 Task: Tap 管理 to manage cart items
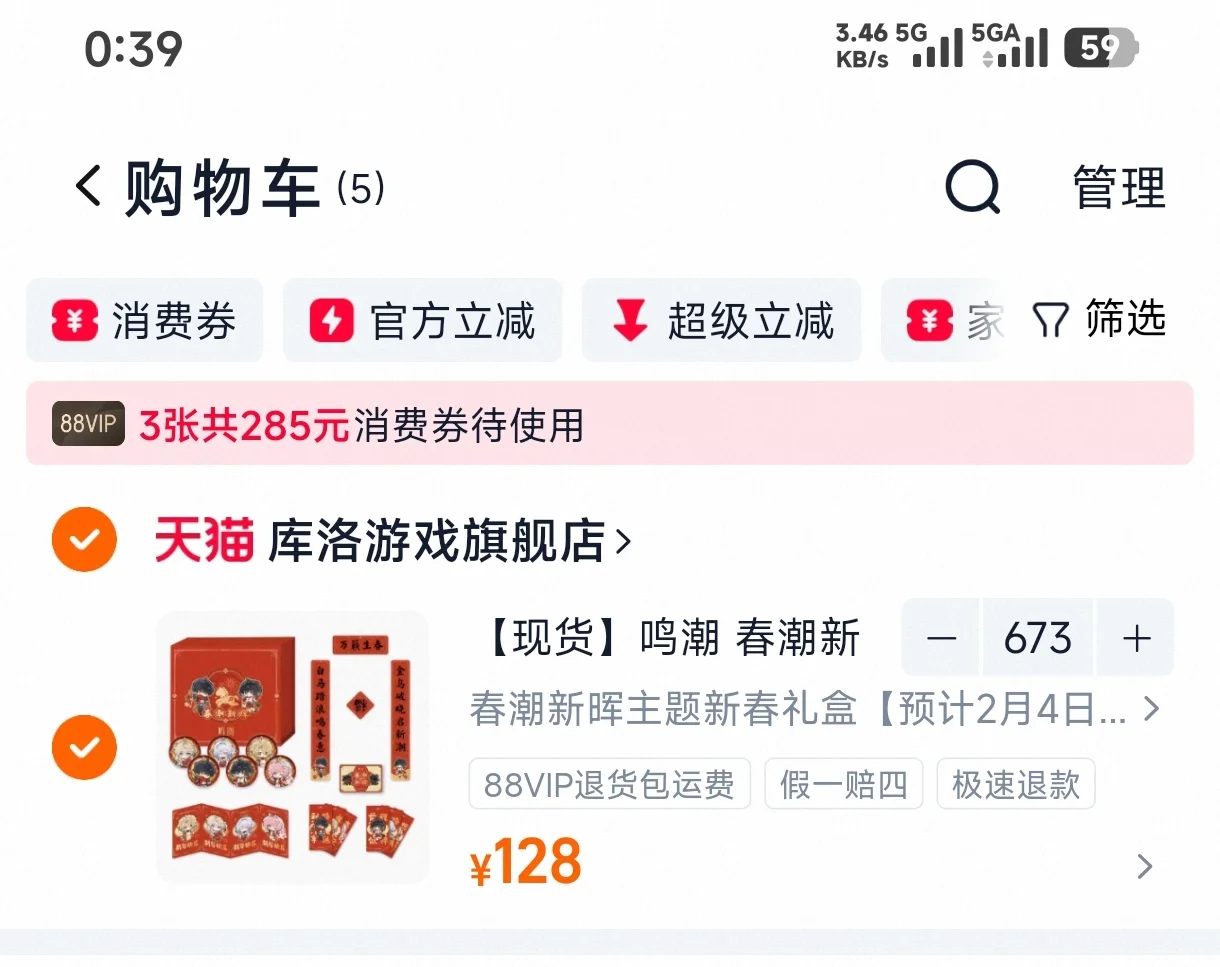(x=1119, y=188)
